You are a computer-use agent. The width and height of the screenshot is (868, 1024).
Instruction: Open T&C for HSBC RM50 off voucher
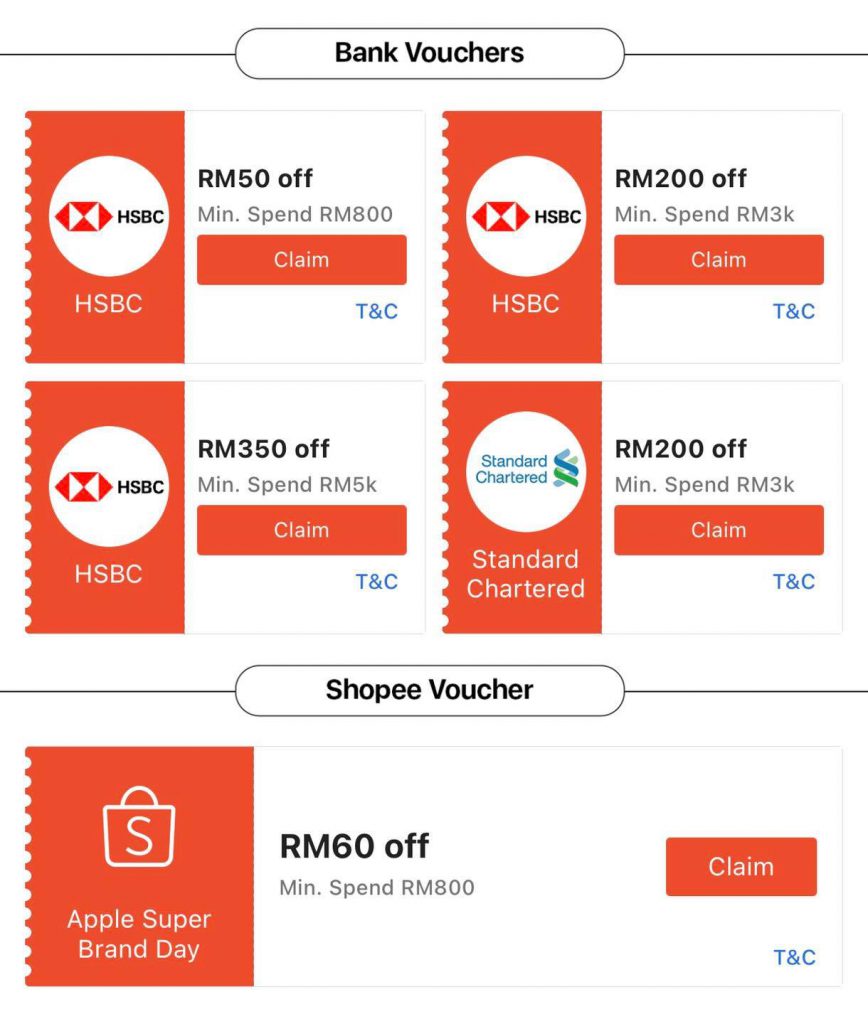point(376,311)
